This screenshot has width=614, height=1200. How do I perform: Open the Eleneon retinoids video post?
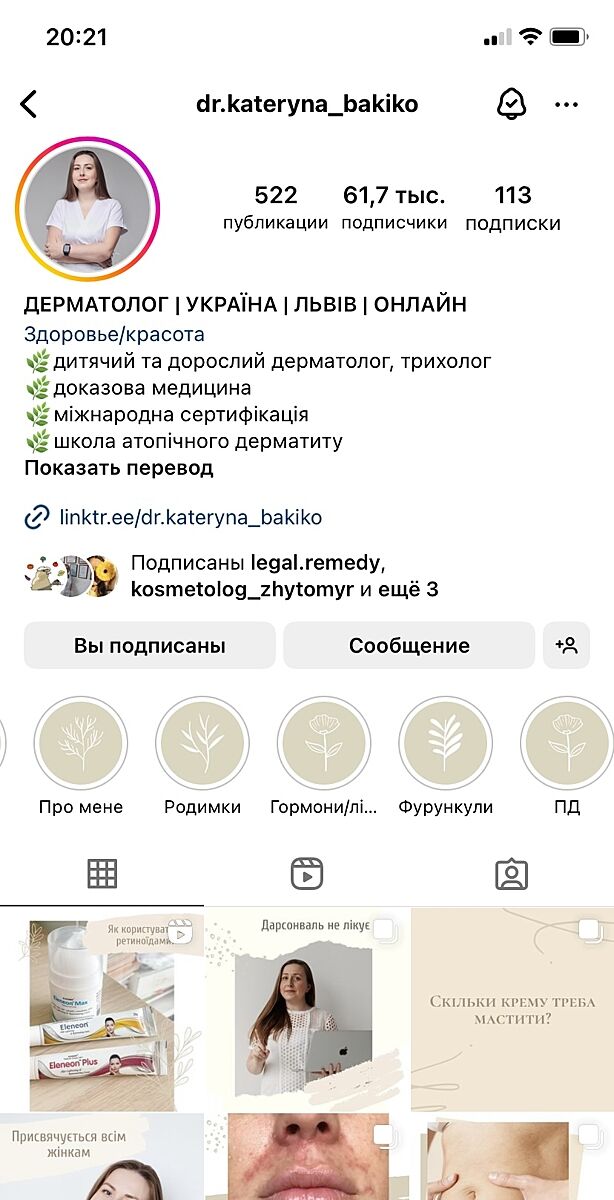[x=101, y=1008]
